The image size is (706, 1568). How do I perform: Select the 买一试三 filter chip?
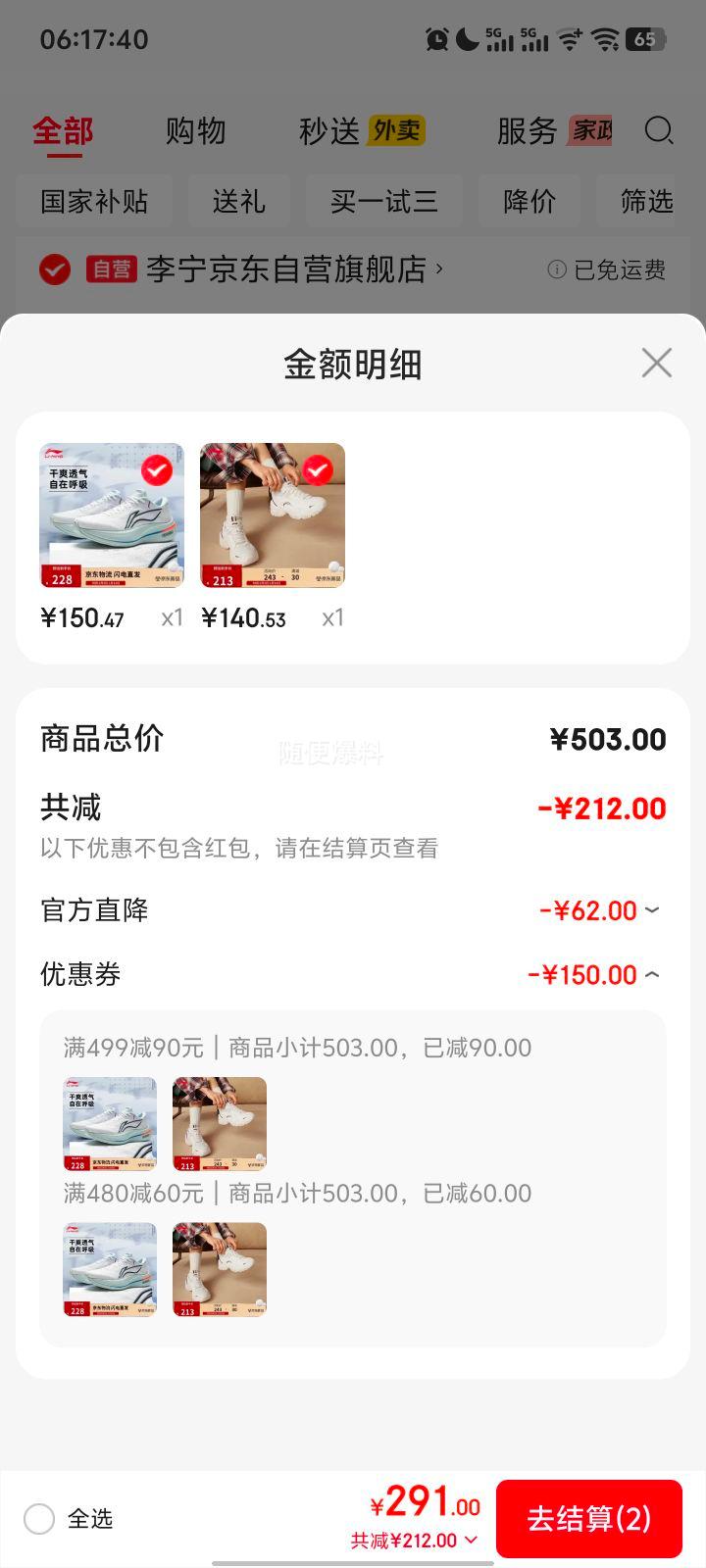(383, 202)
